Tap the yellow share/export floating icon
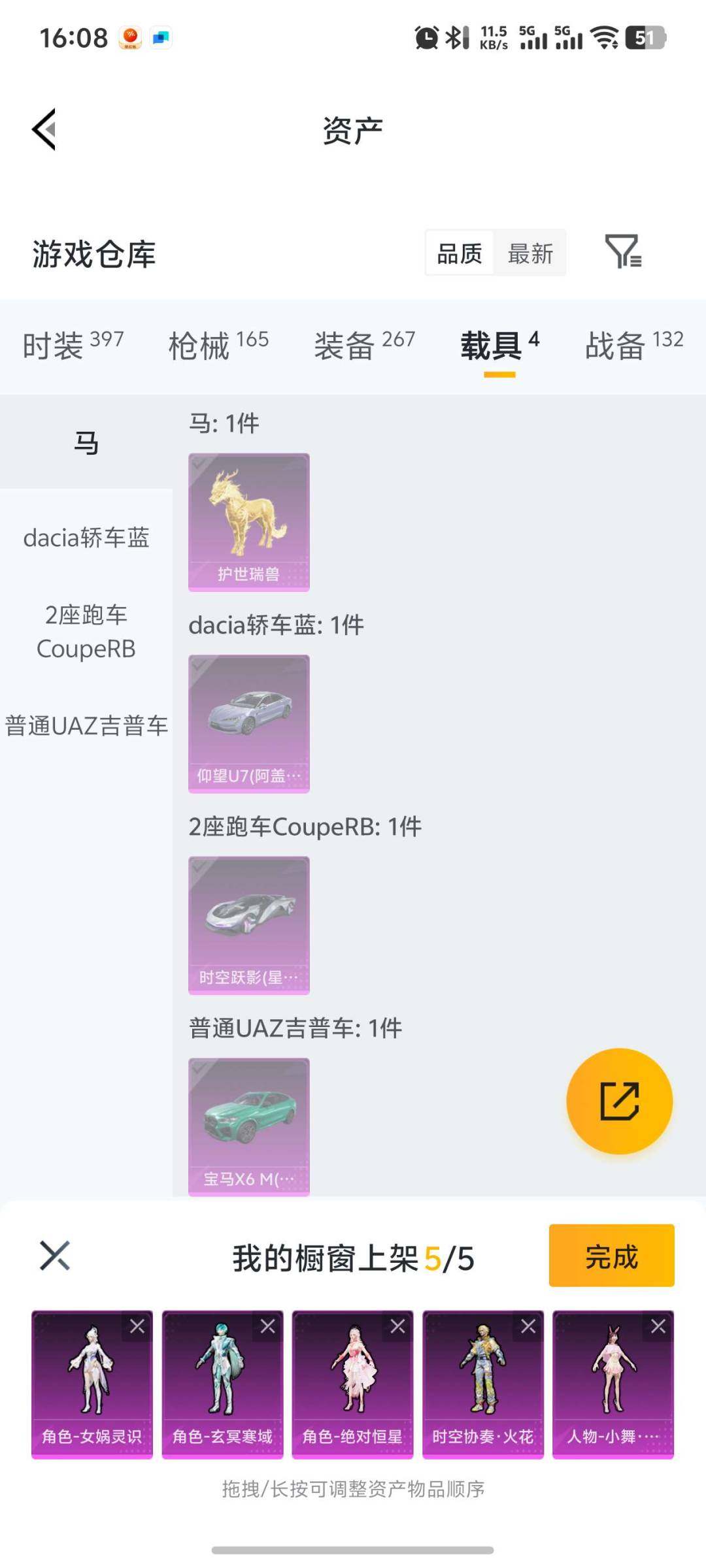 tap(620, 1101)
